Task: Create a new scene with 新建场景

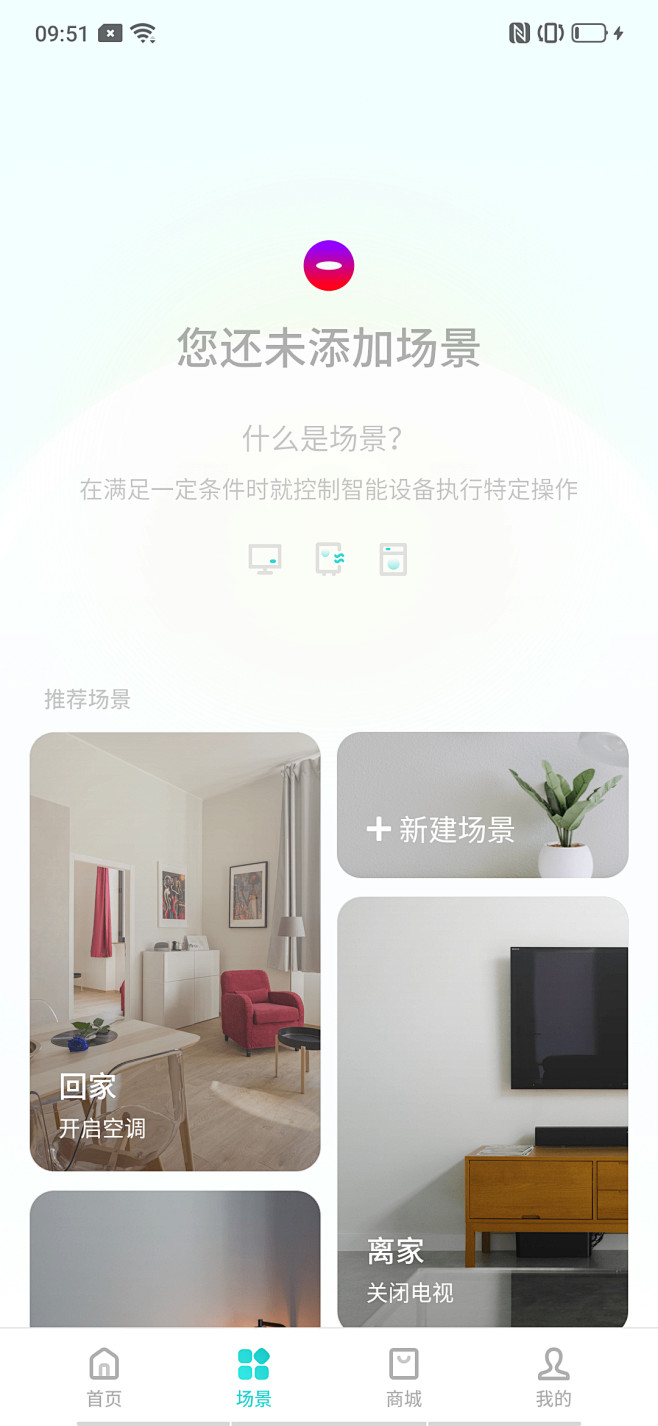Action: pos(482,805)
